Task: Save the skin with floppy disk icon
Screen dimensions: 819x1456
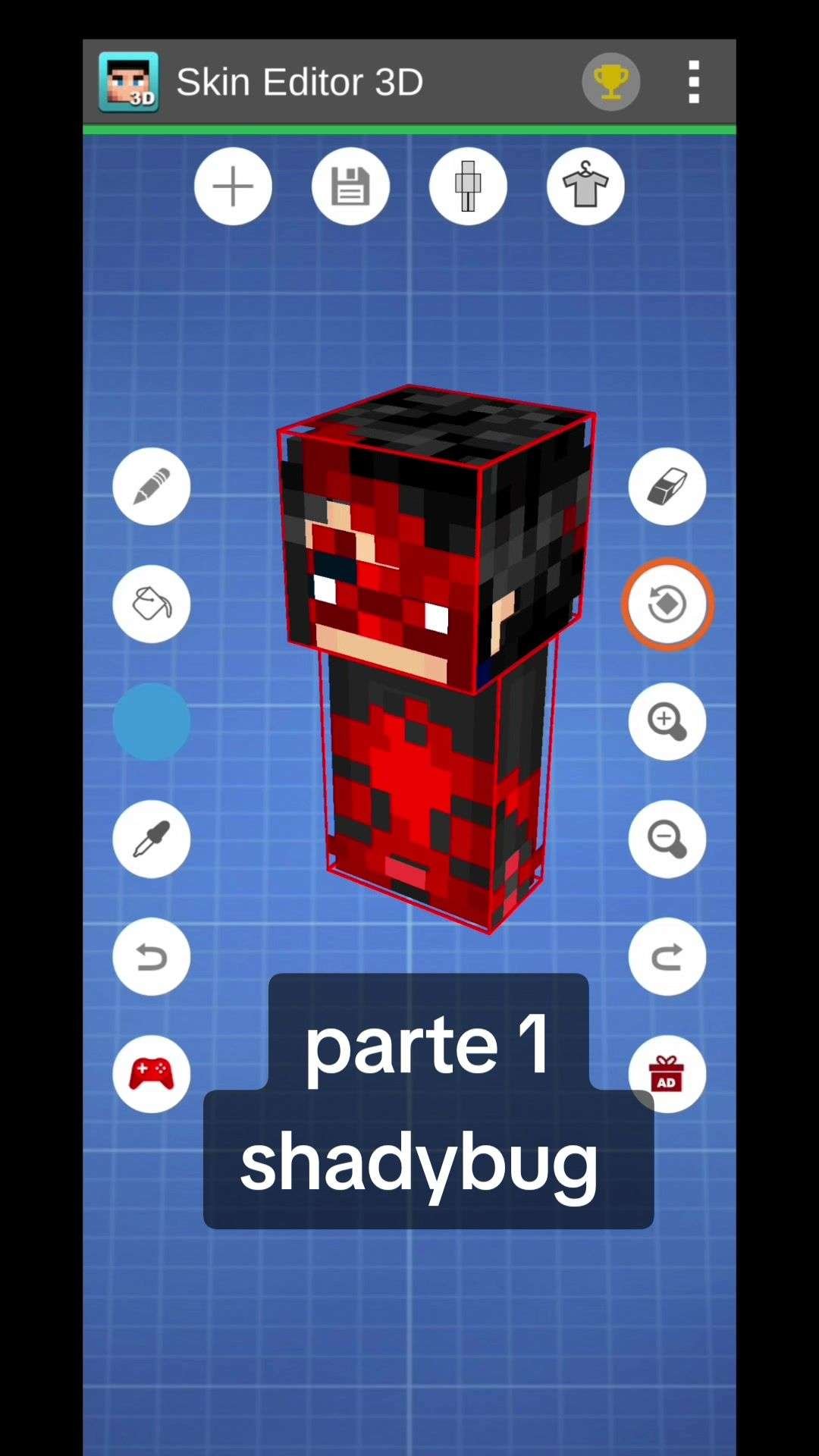Action: [x=350, y=187]
